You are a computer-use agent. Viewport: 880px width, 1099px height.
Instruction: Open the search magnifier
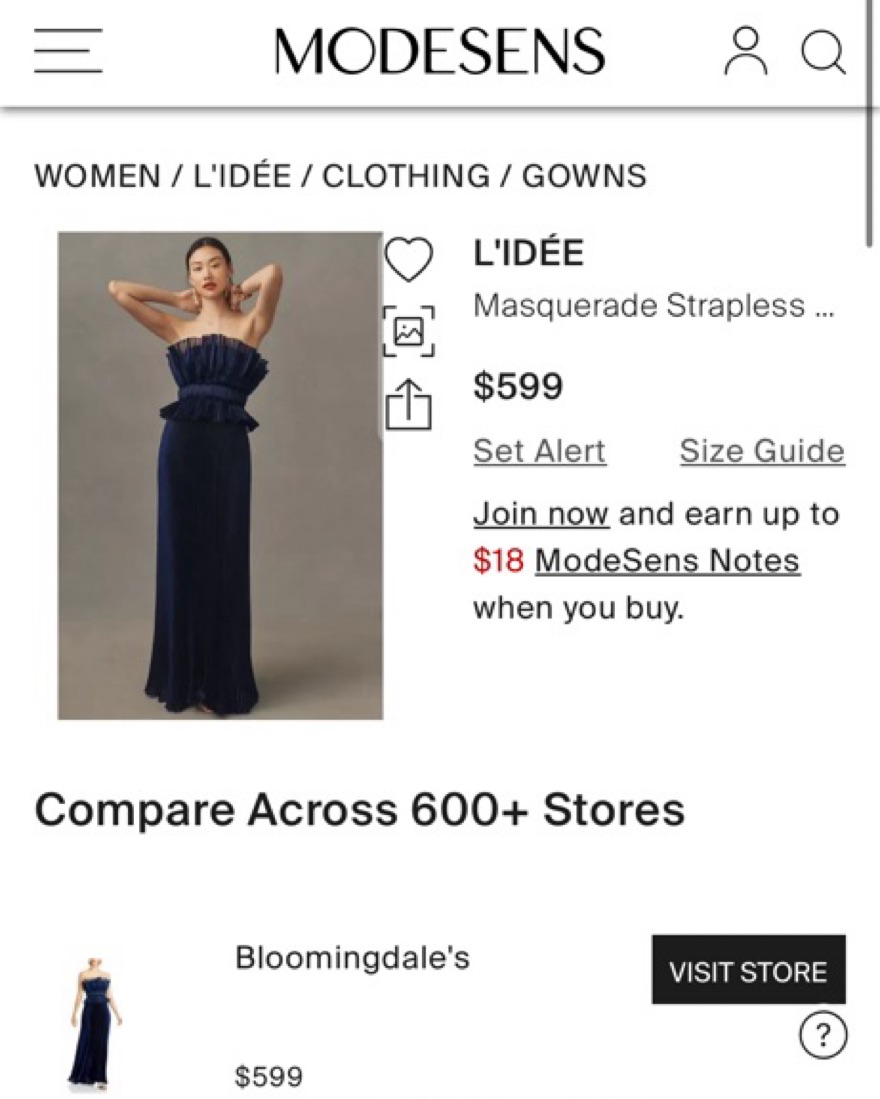click(x=823, y=52)
